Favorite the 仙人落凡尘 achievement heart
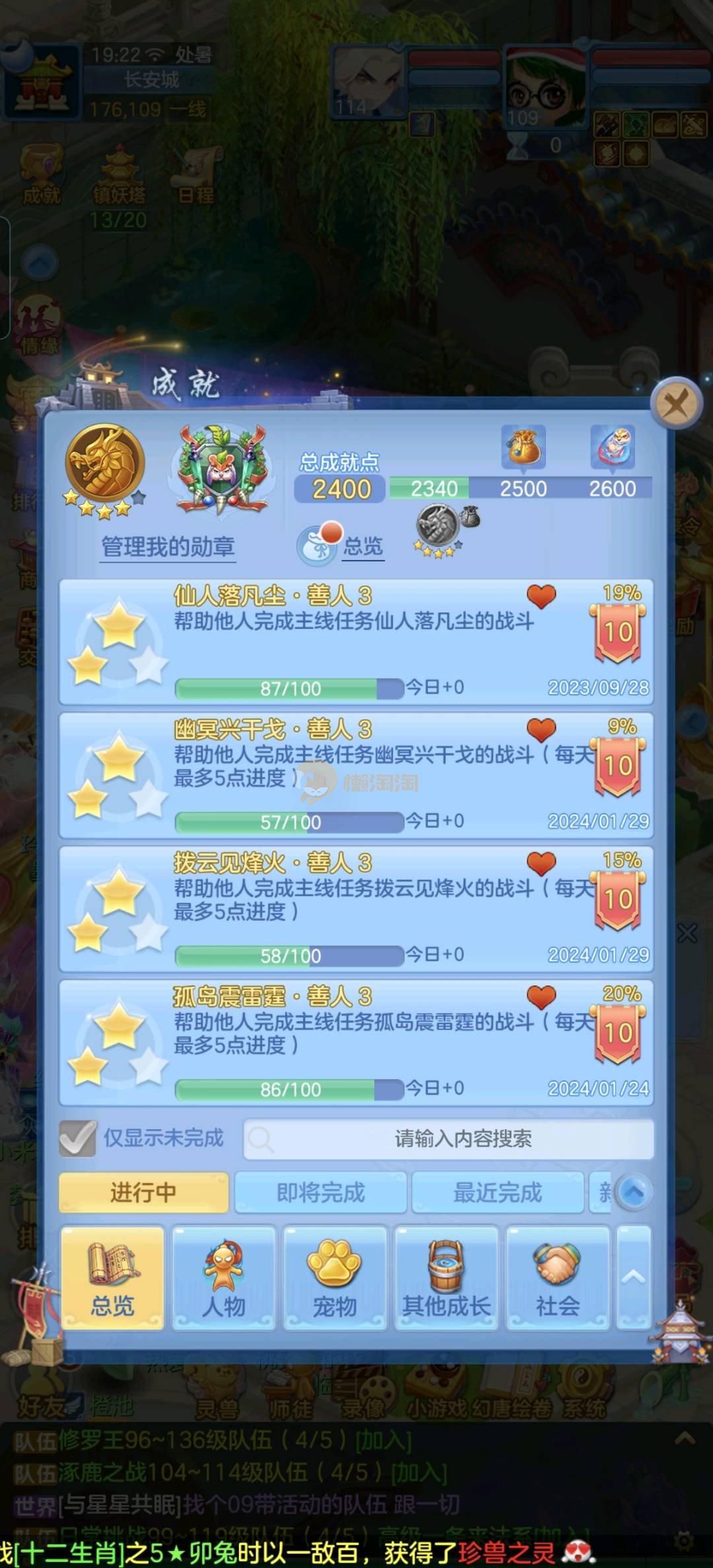 click(541, 596)
